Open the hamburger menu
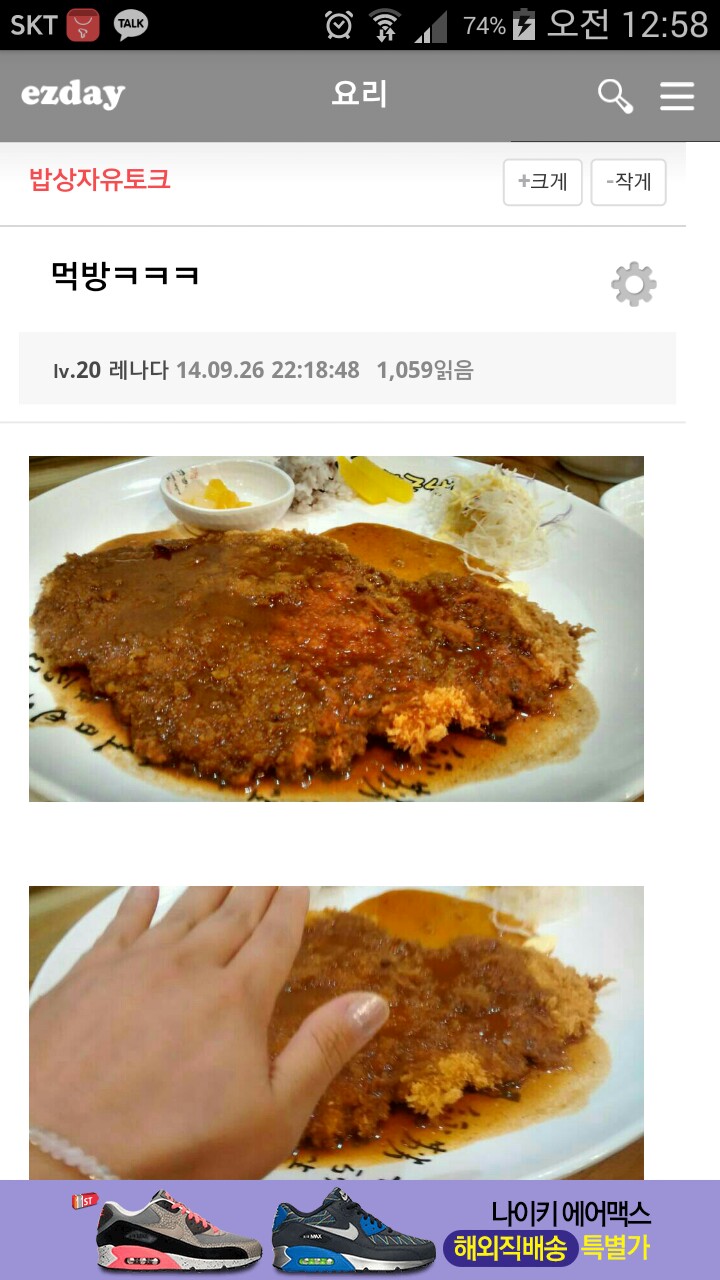Image resolution: width=720 pixels, height=1280 pixels. tap(677, 96)
